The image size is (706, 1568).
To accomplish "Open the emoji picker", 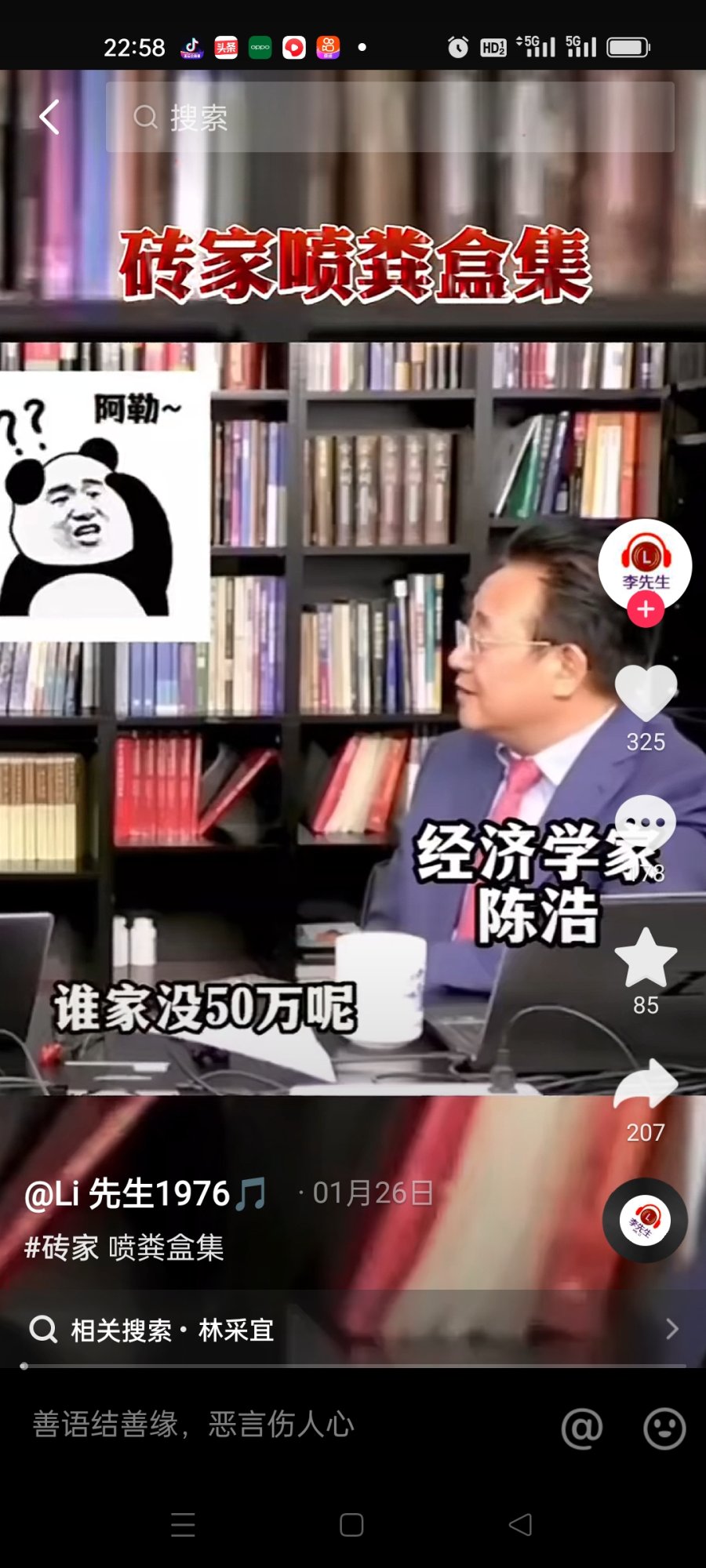I will [664, 1428].
